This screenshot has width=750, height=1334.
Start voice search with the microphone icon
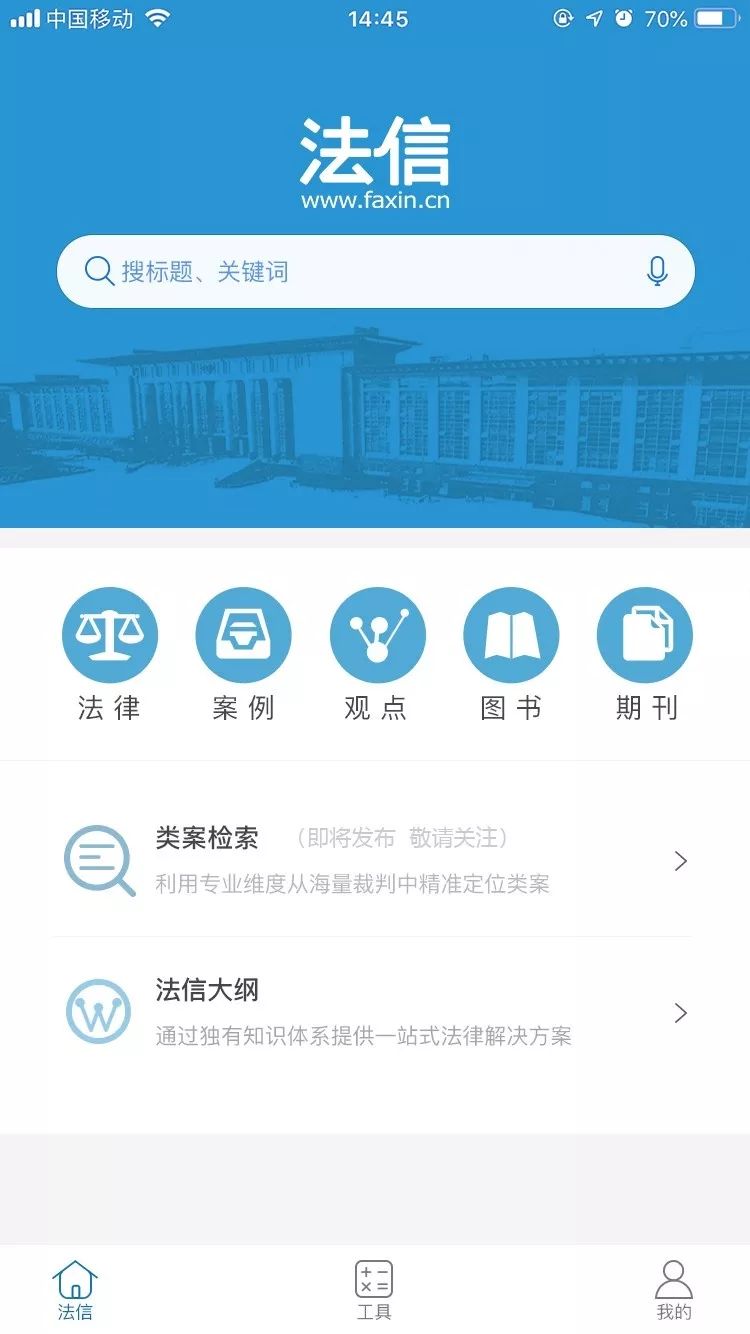657,271
